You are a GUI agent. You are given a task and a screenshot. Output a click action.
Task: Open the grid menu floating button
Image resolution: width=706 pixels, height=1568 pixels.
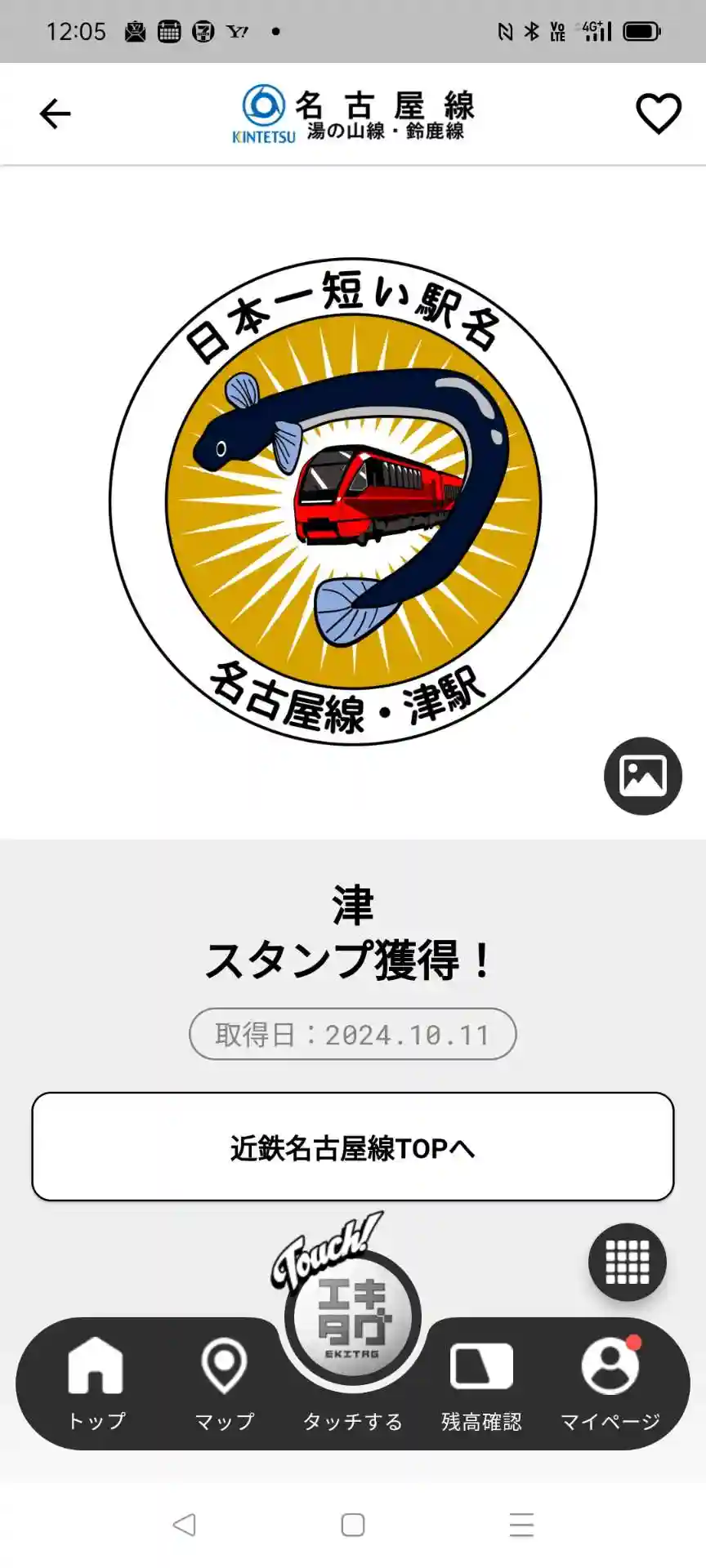click(627, 1262)
